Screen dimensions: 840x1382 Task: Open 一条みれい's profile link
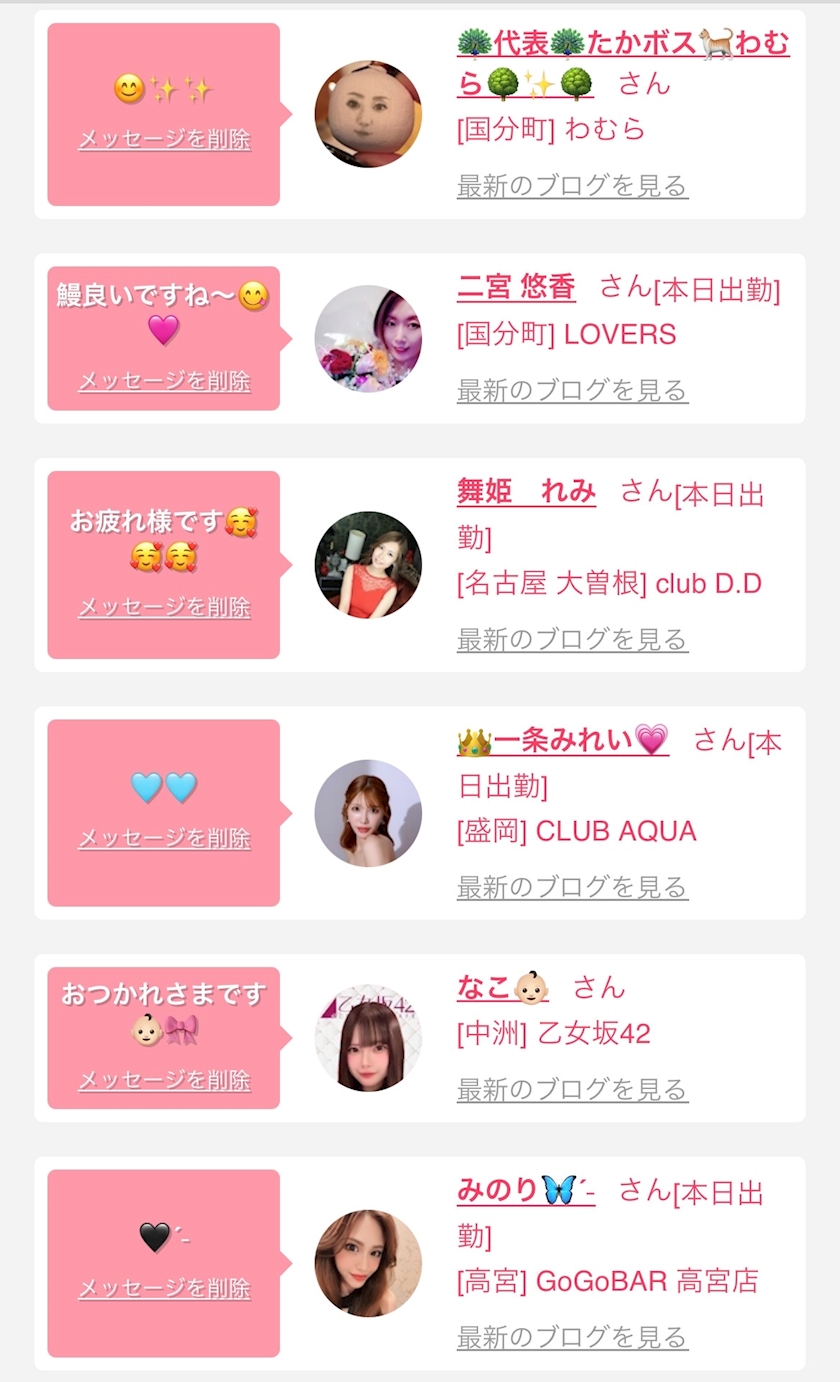[563, 740]
